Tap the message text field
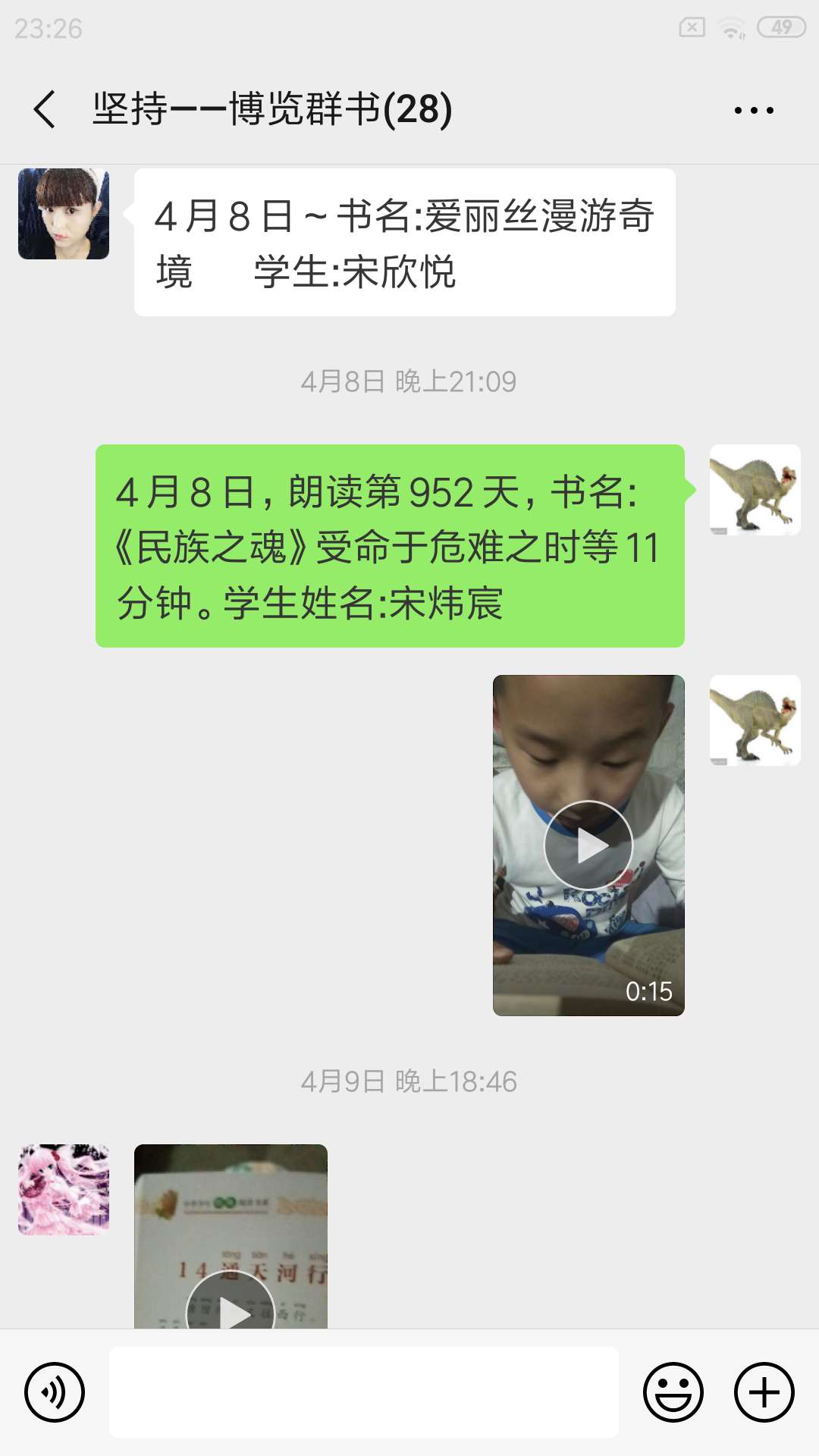Screen dimensions: 819x1456 364,1392
